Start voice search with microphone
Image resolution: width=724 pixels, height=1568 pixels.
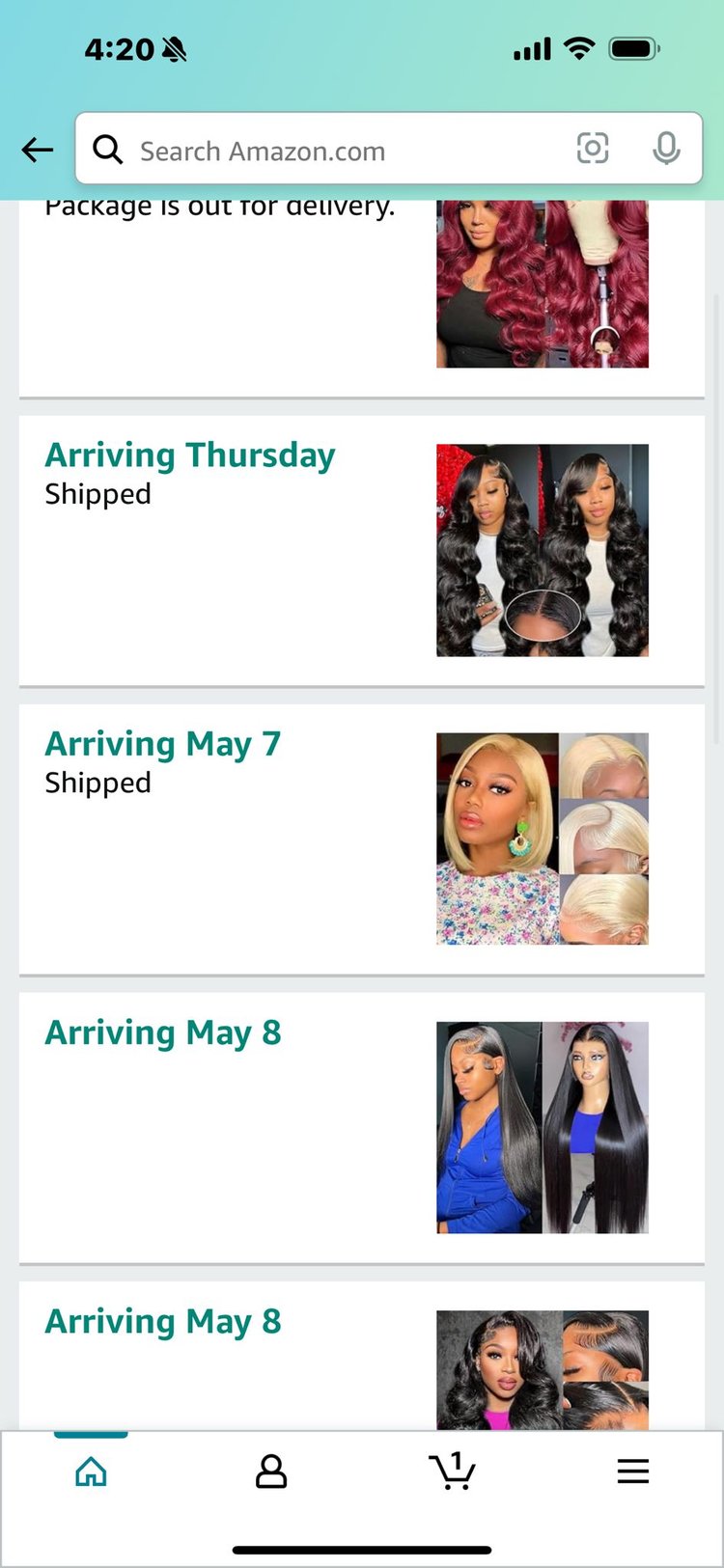point(666,149)
